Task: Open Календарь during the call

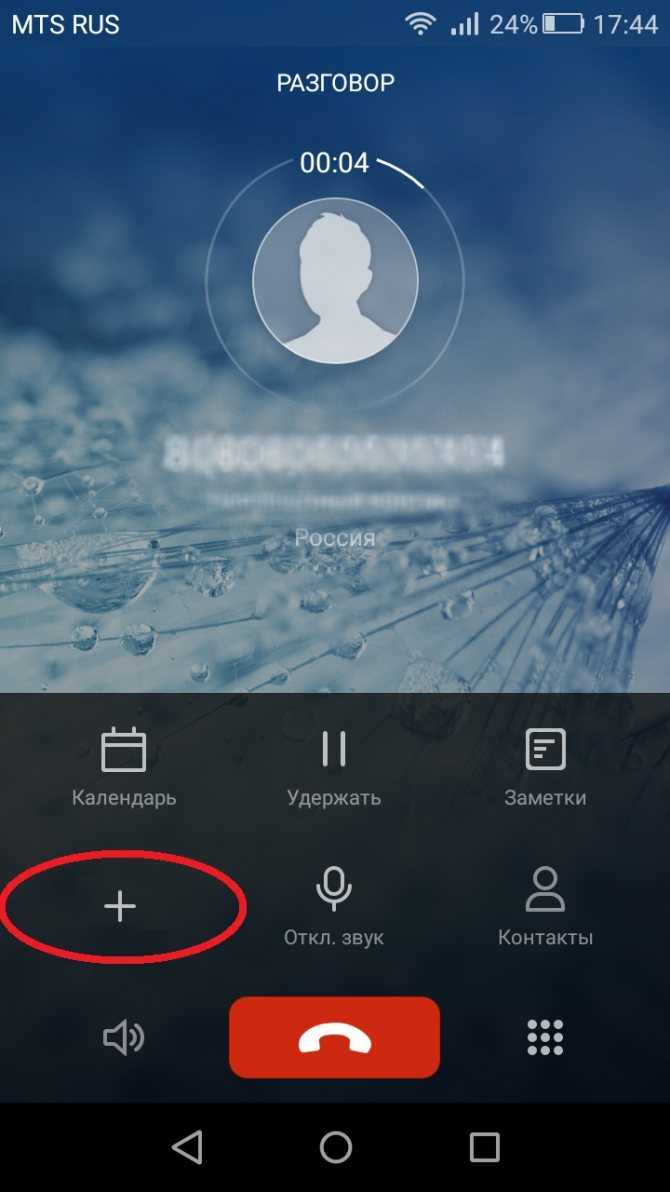Action: click(x=124, y=766)
